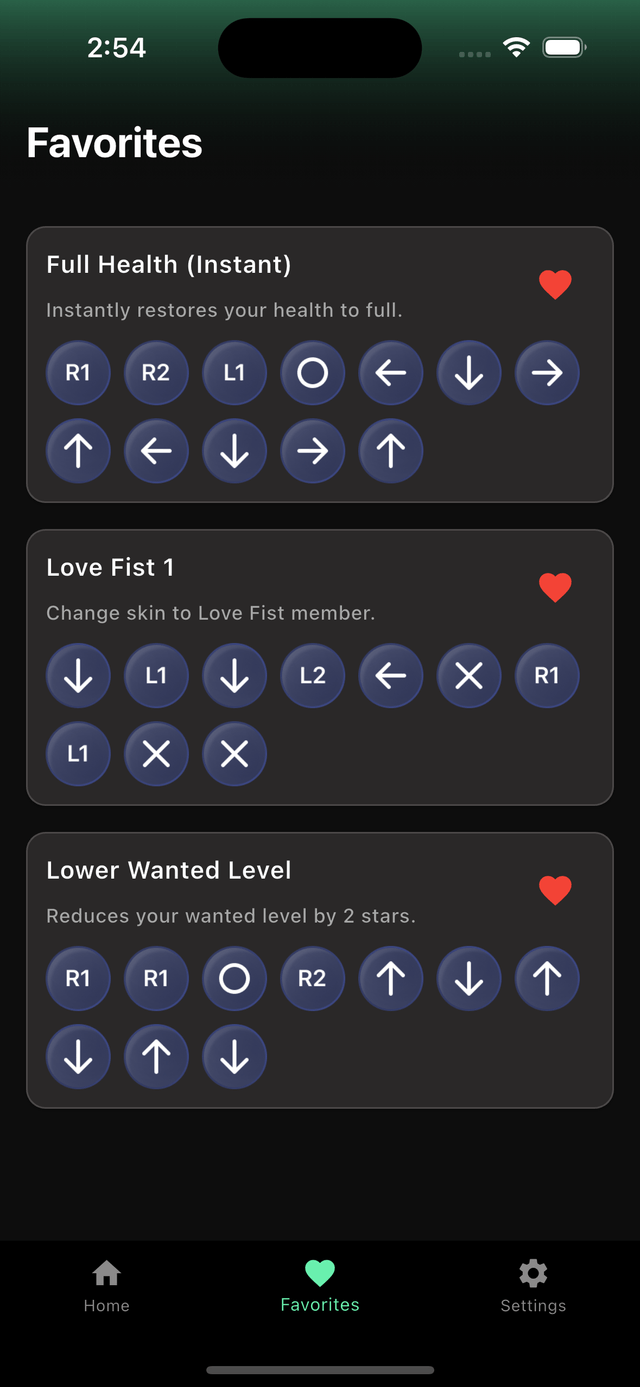Remove Love Fist 1 from favorites
The image size is (640, 1387).
coord(555,588)
